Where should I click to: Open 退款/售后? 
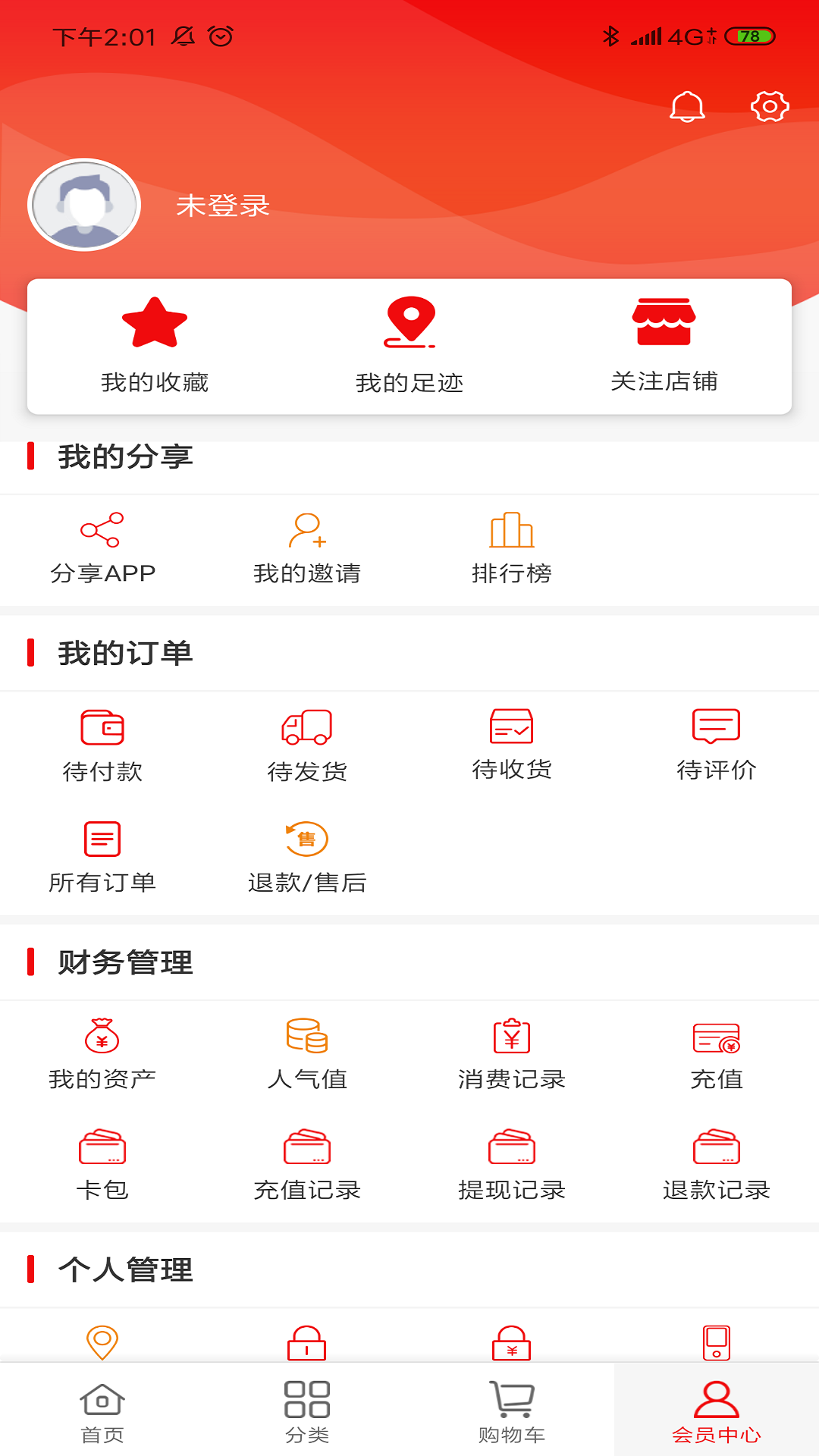pos(307,857)
